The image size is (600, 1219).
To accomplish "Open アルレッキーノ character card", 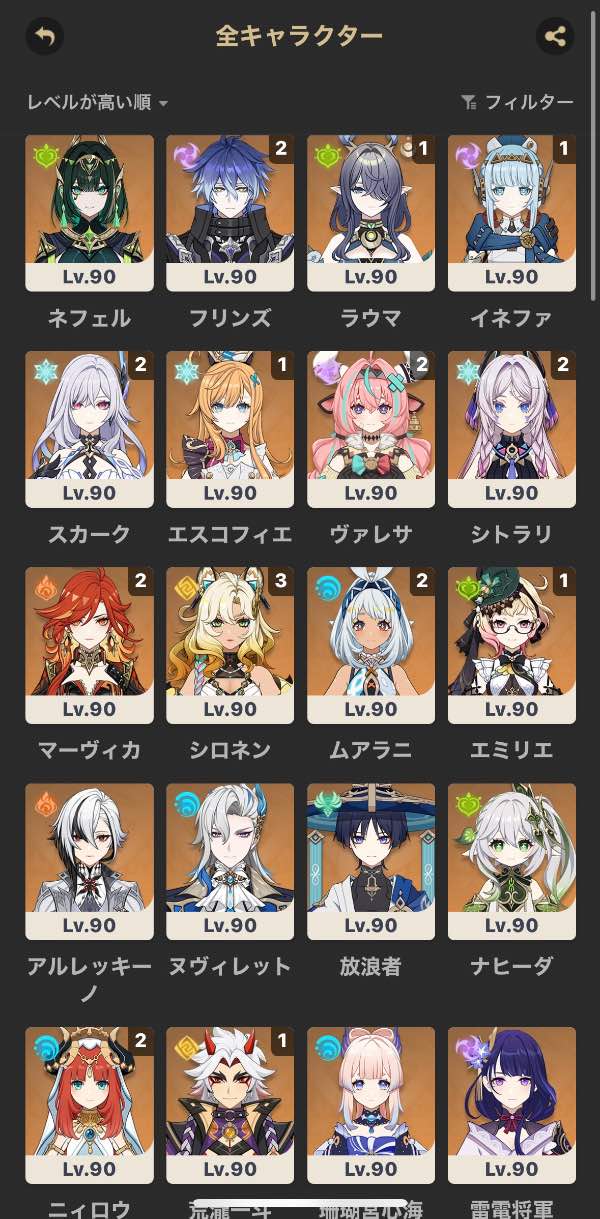I will [89, 860].
